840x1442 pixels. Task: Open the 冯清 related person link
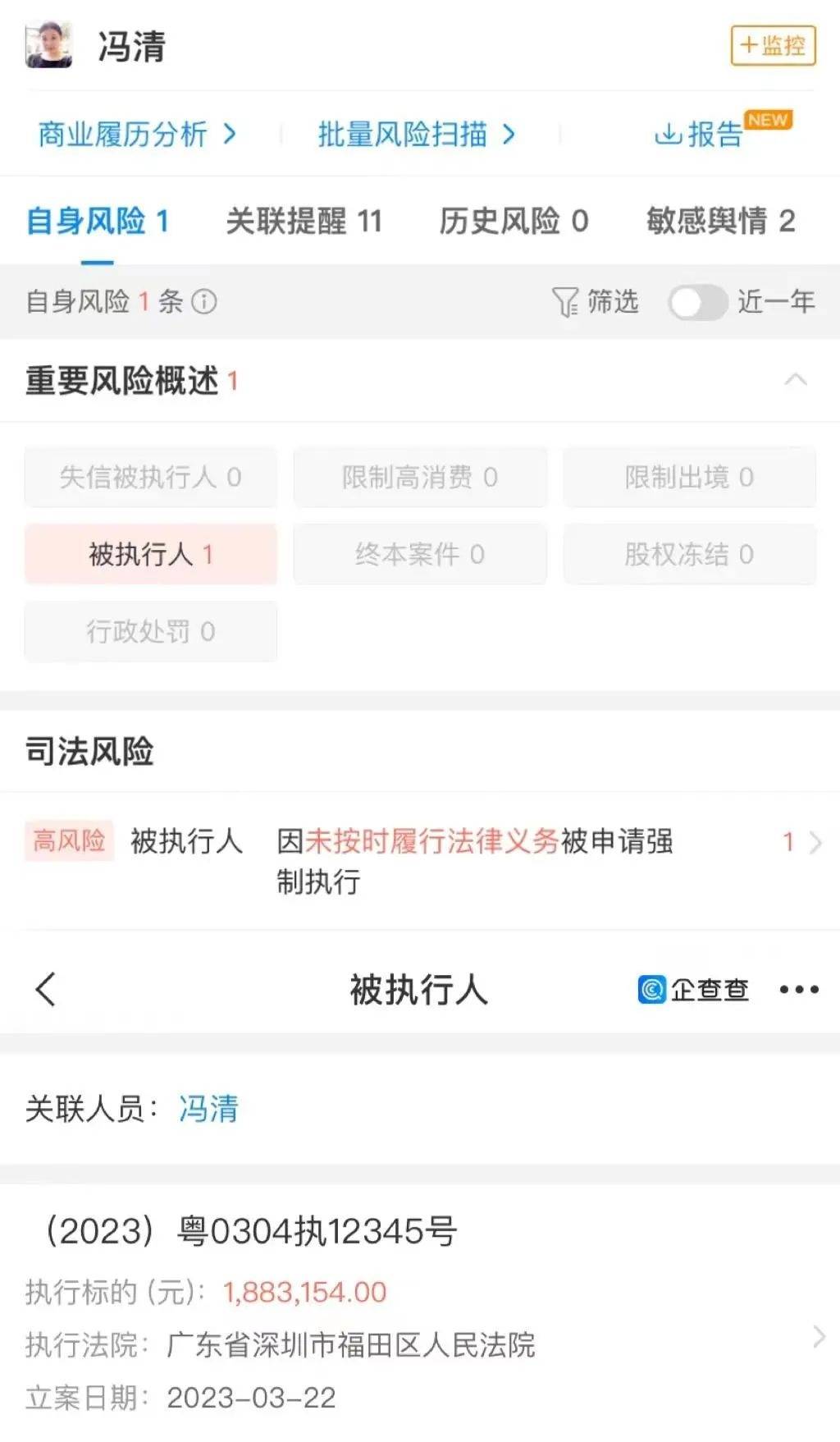tap(208, 1109)
